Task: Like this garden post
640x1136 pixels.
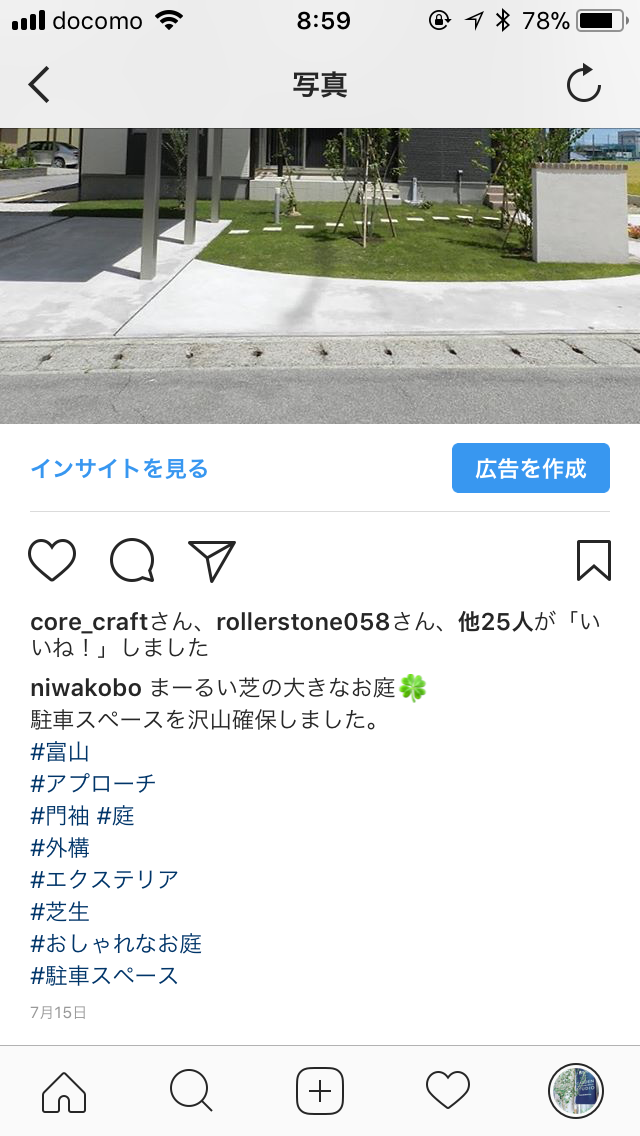Action: [x=52, y=560]
